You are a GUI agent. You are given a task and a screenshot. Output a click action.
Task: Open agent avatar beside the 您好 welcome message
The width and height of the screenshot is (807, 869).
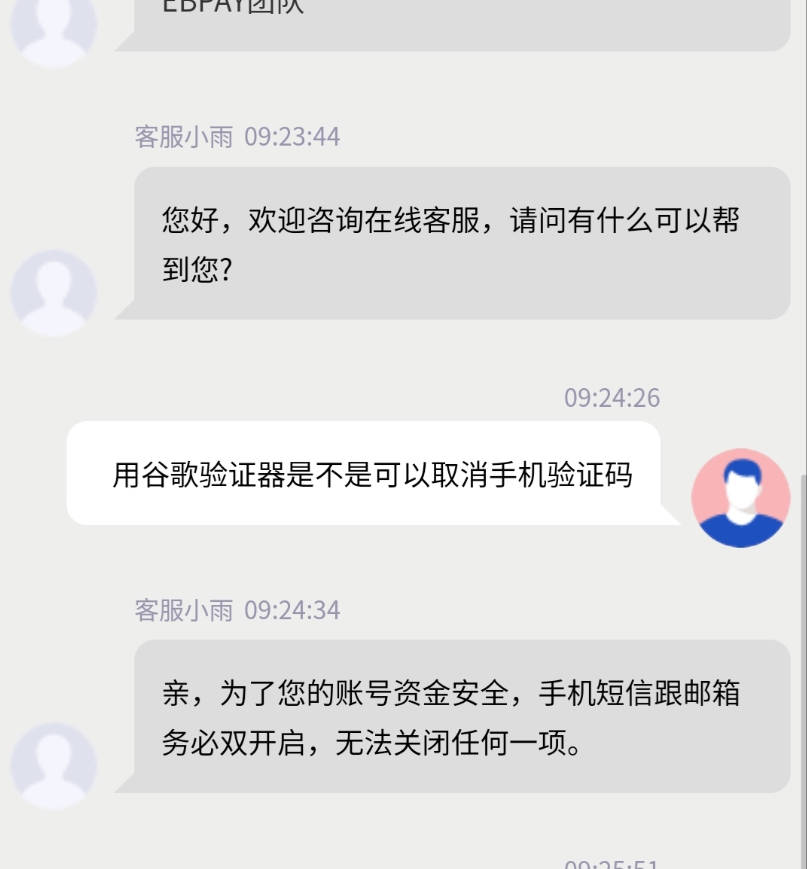tap(54, 293)
